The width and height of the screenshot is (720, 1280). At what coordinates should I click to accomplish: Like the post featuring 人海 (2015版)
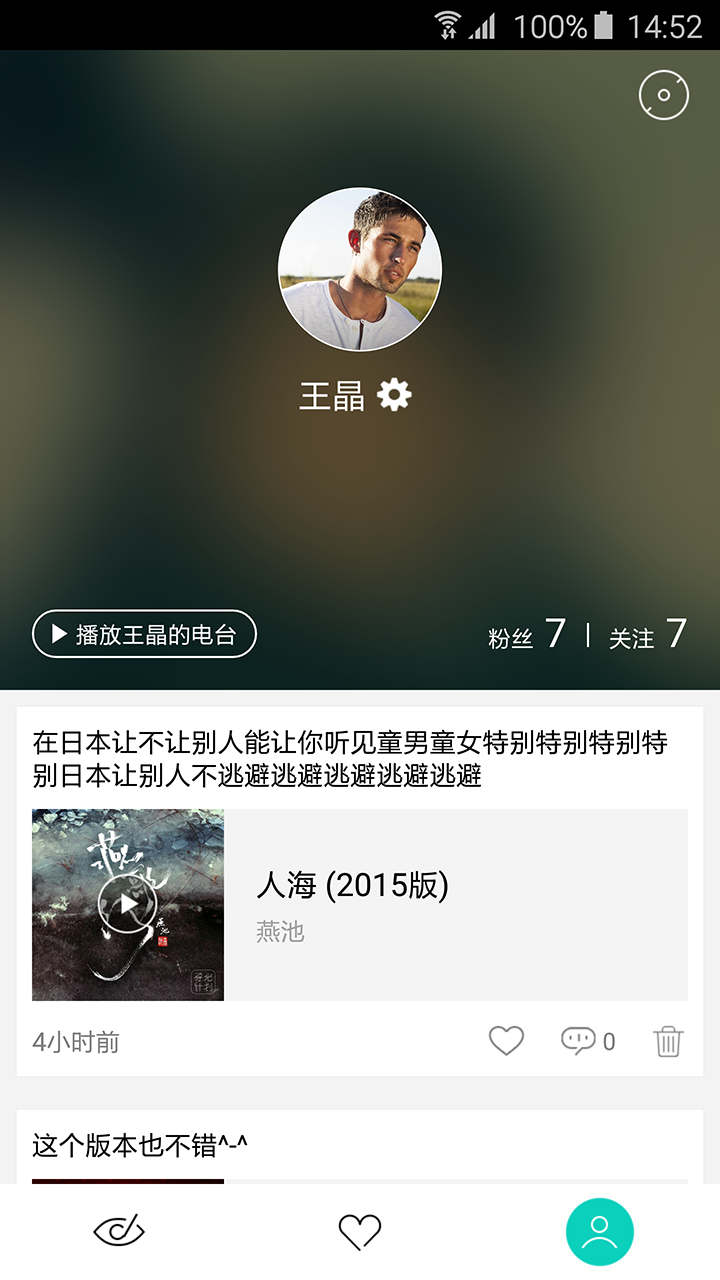pos(506,1041)
